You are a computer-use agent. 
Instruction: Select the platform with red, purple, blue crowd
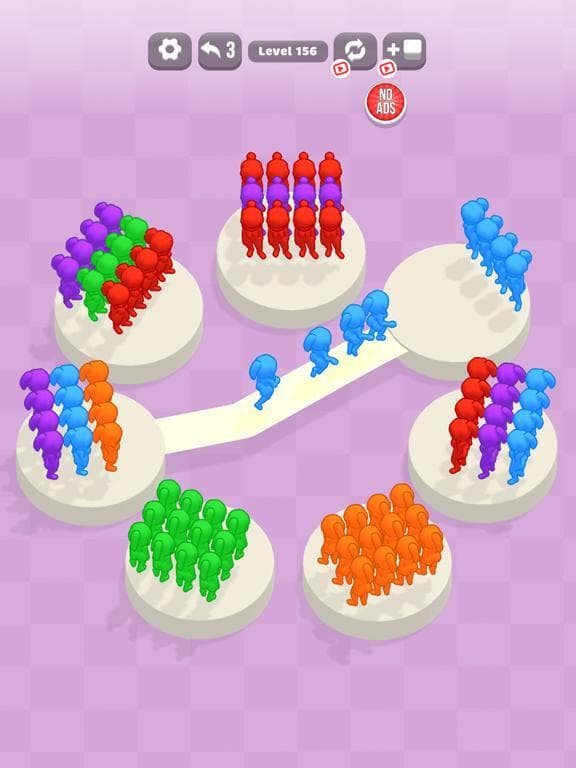pyautogui.click(x=482, y=460)
